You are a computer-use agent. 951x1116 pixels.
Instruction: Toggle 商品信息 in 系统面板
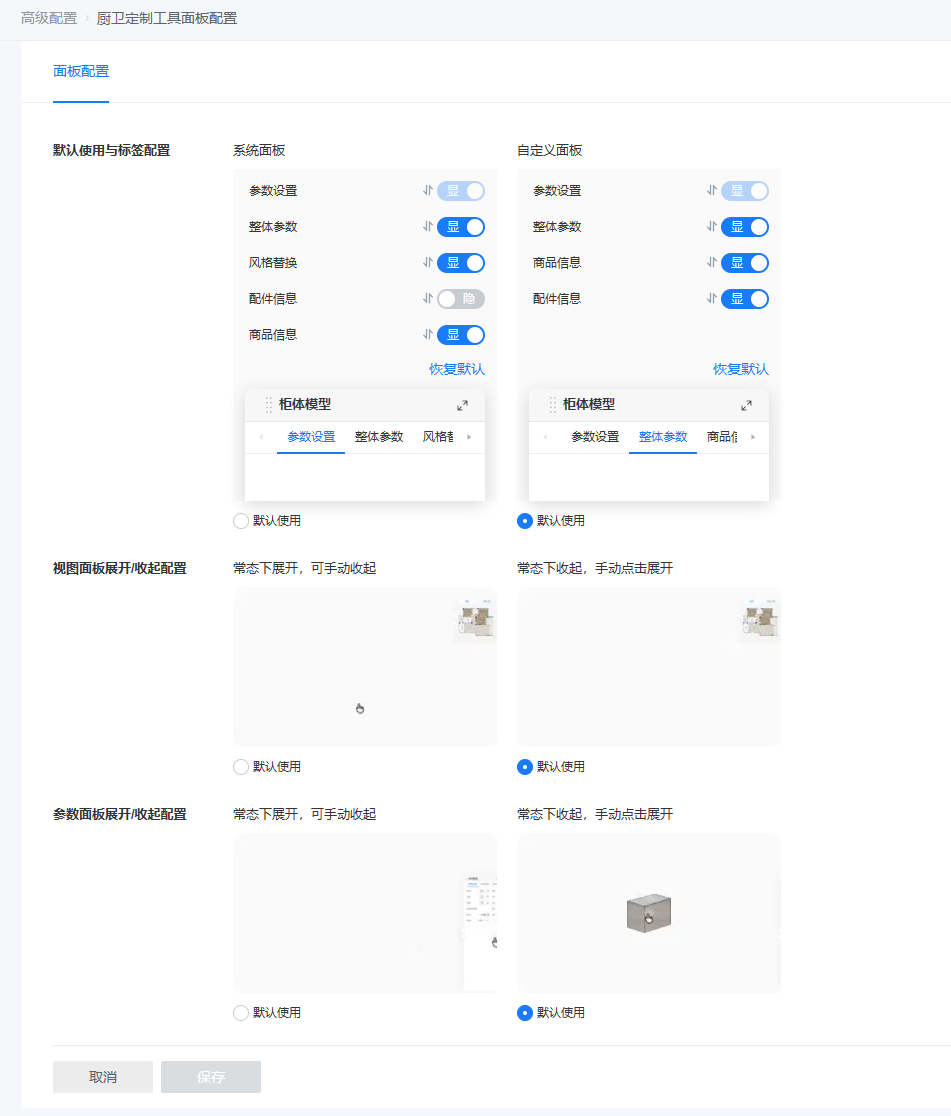click(460, 335)
